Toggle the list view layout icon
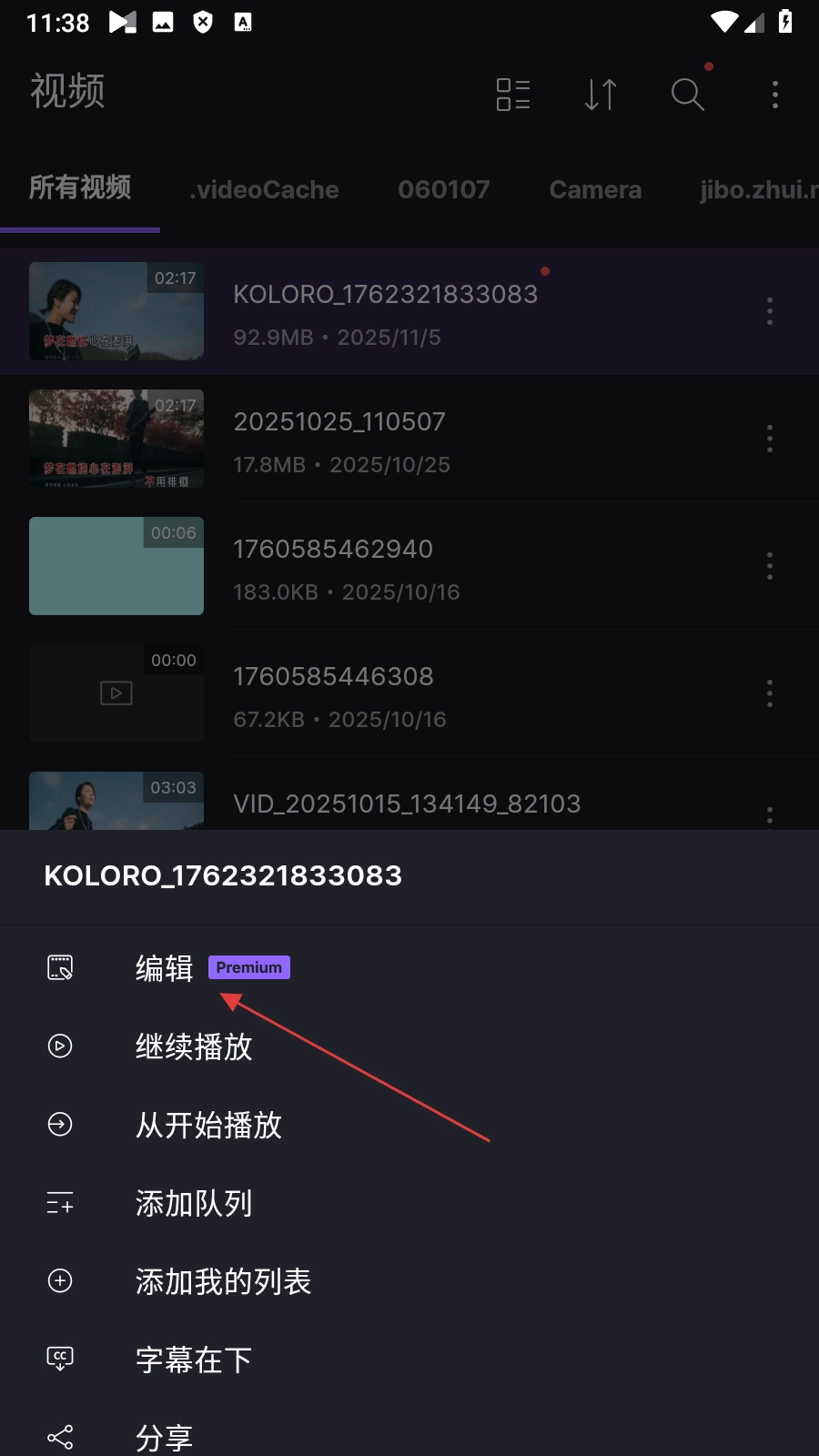Viewport: 819px width, 1456px height. tap(513, 94)
